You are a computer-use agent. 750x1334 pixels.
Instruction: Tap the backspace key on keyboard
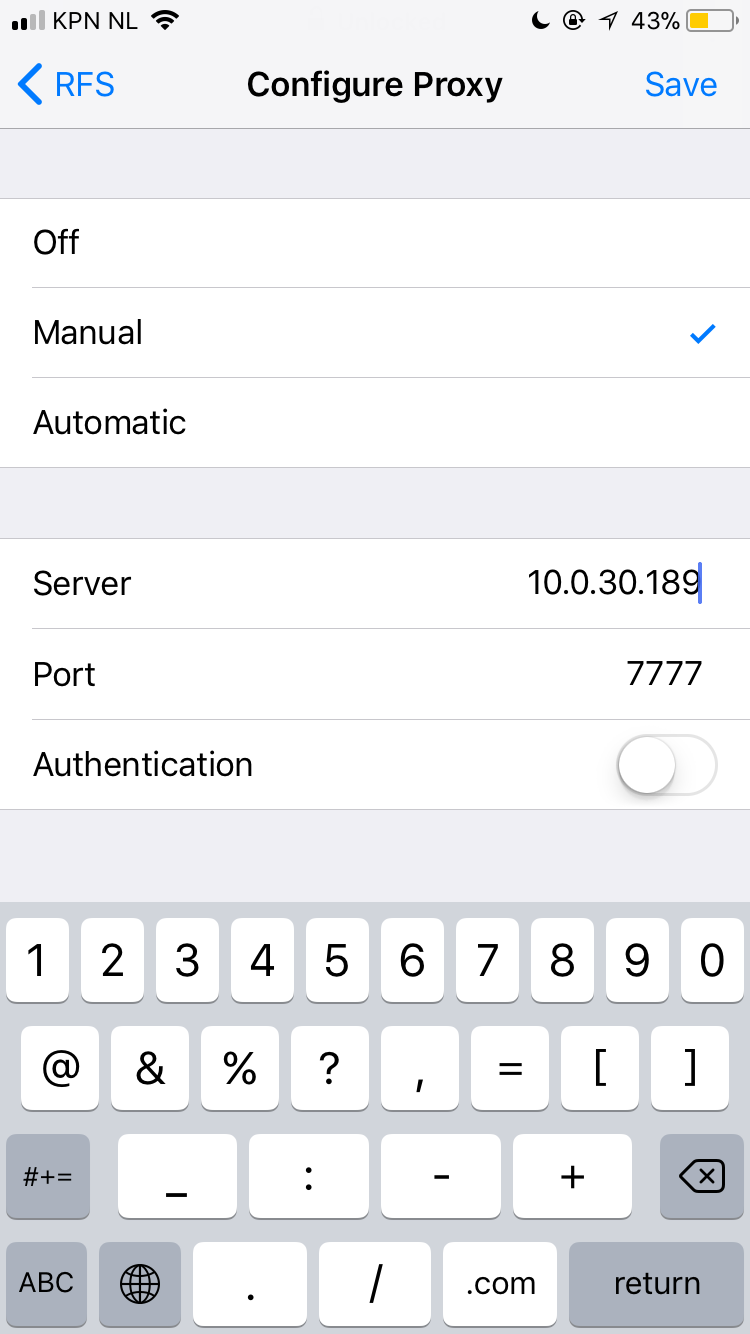[702, 1176]
